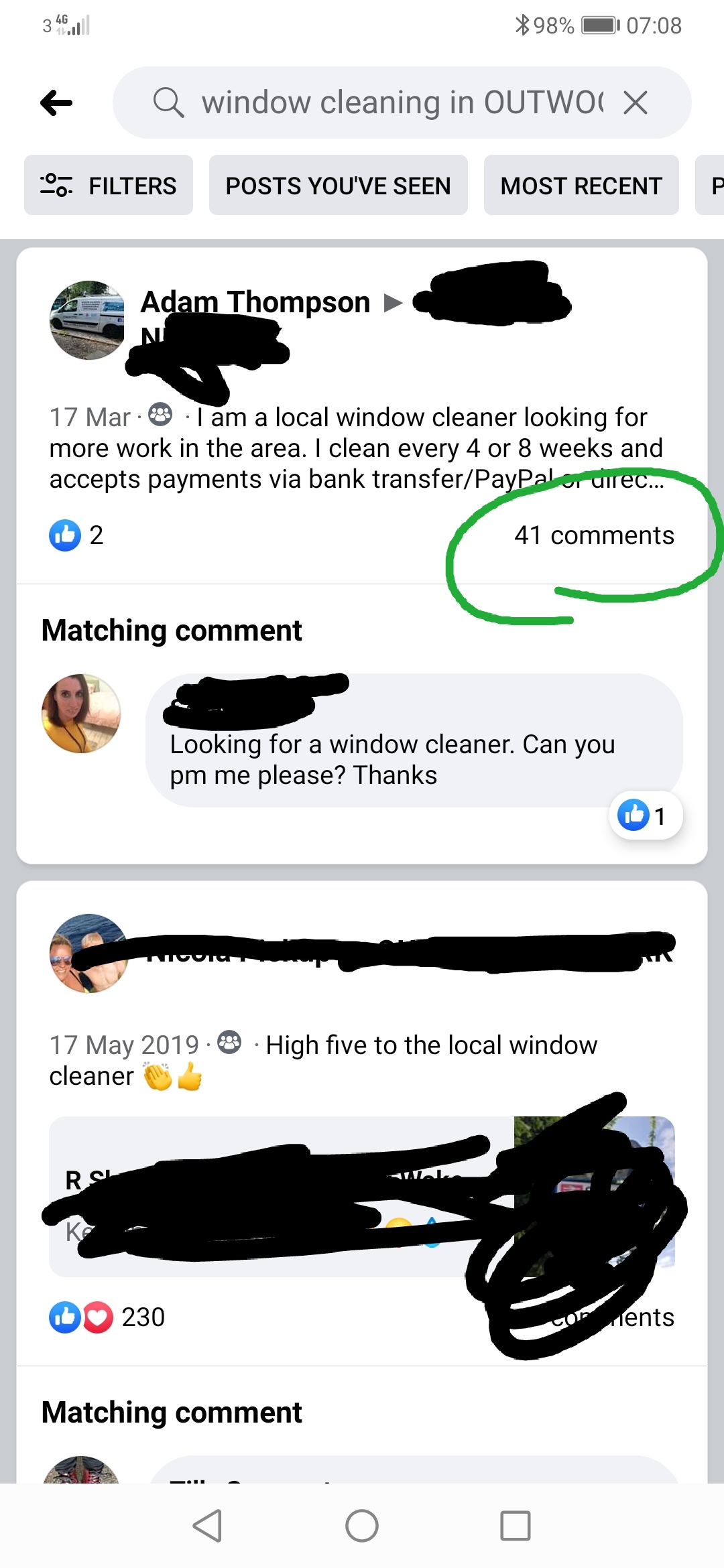Open the Filters options
This screenshot has height=1568, width=724.
(109, 186)
